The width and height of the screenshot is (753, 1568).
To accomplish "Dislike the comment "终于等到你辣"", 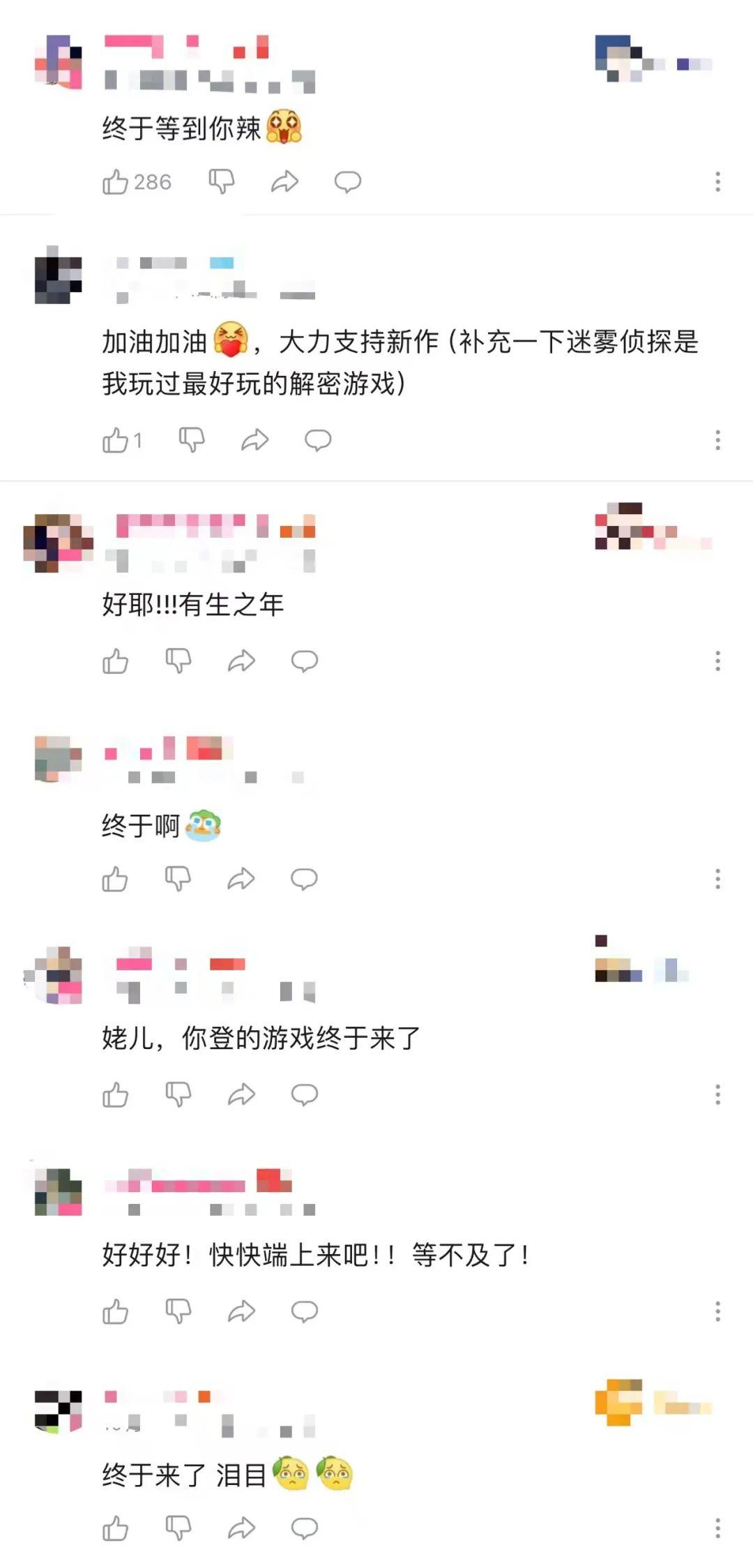I will pyautogui.click(x=222, y=182).
